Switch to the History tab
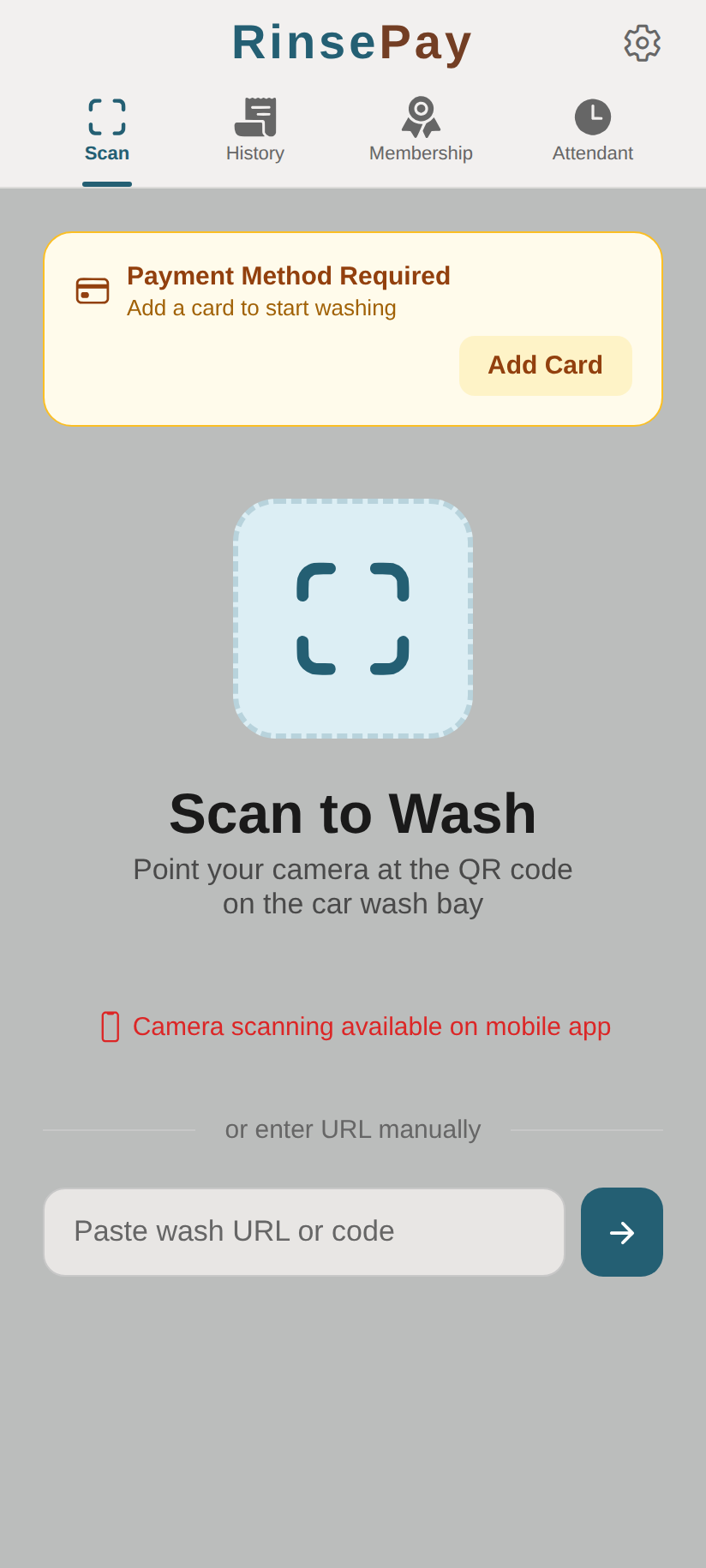 [x=255, y=130]
